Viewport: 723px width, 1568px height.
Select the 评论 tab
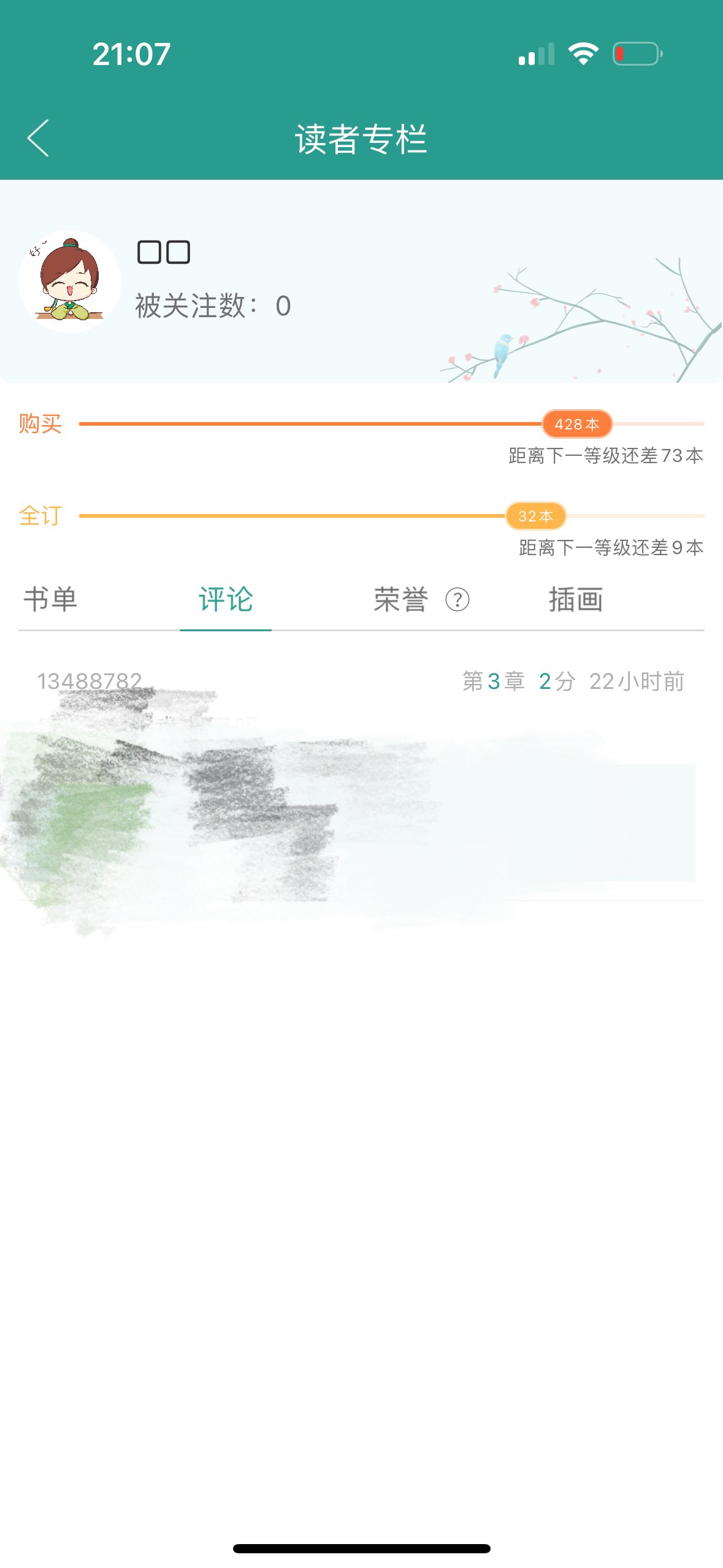pos(225,599)
